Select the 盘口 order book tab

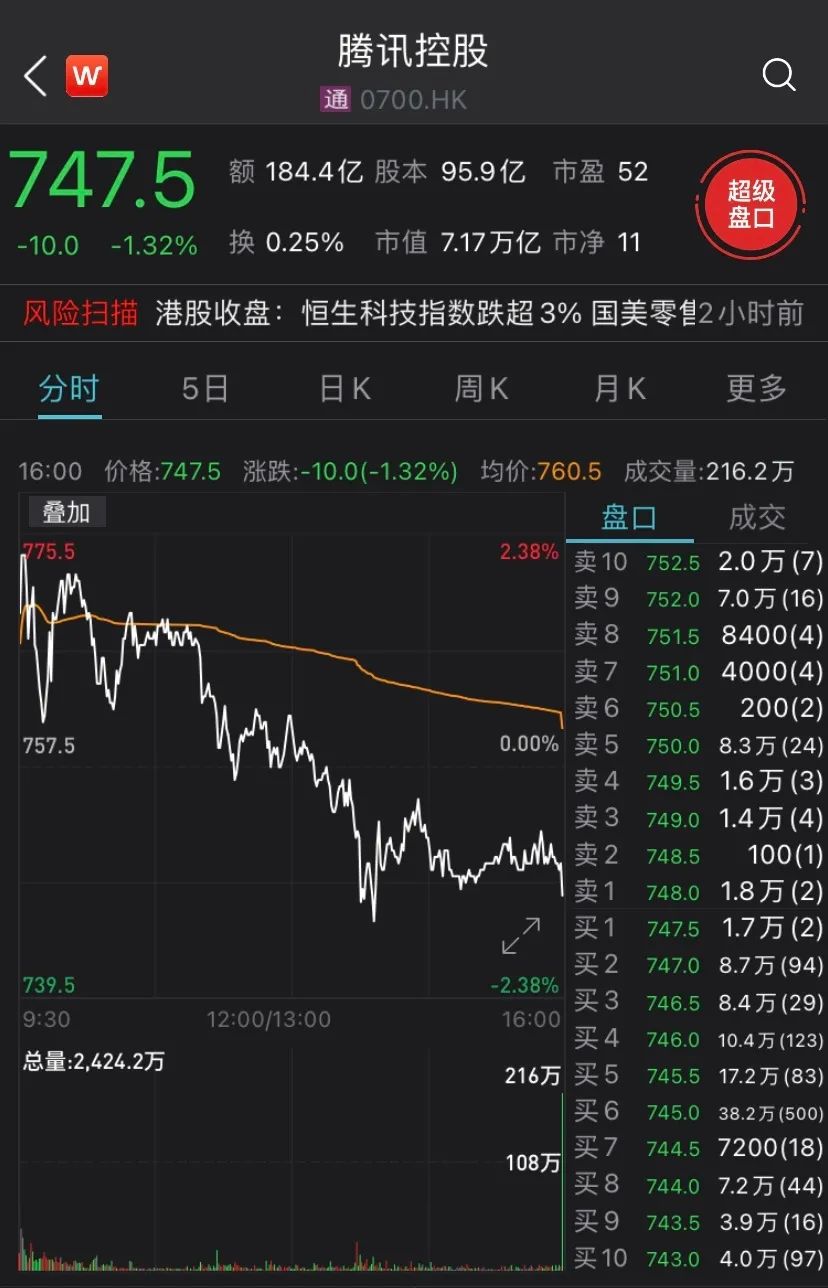(629, 517)
